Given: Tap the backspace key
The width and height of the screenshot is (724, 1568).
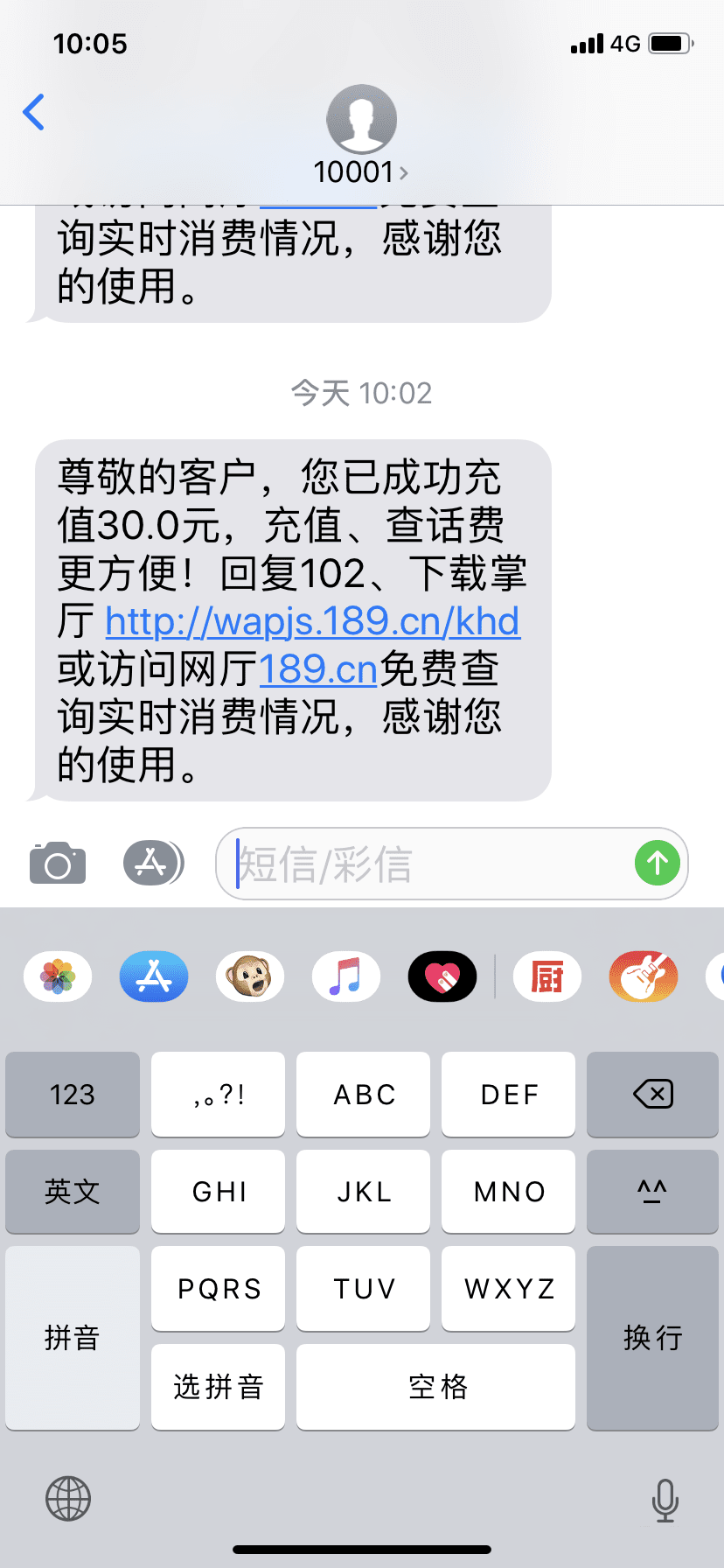Looking at the screenshot, I should (x=652, y=1094).
